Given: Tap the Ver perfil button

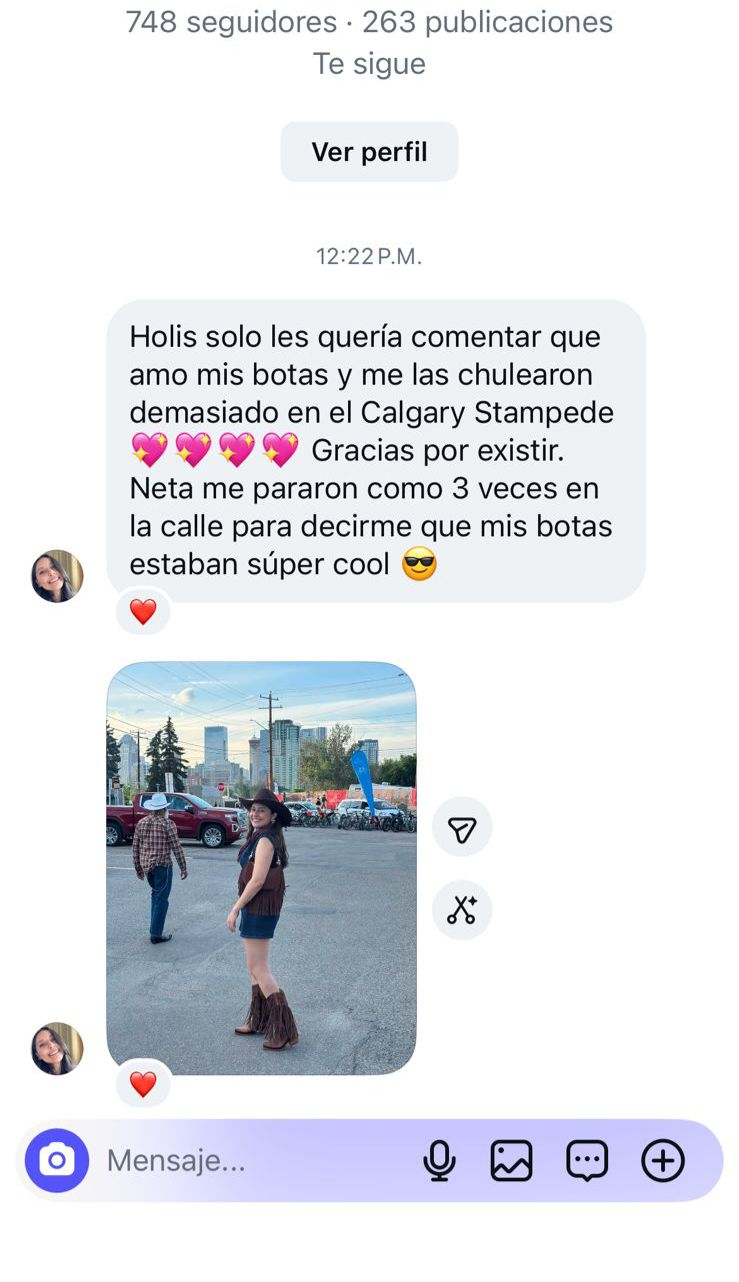Looking at the screenshot, I should tap(369, 152).
